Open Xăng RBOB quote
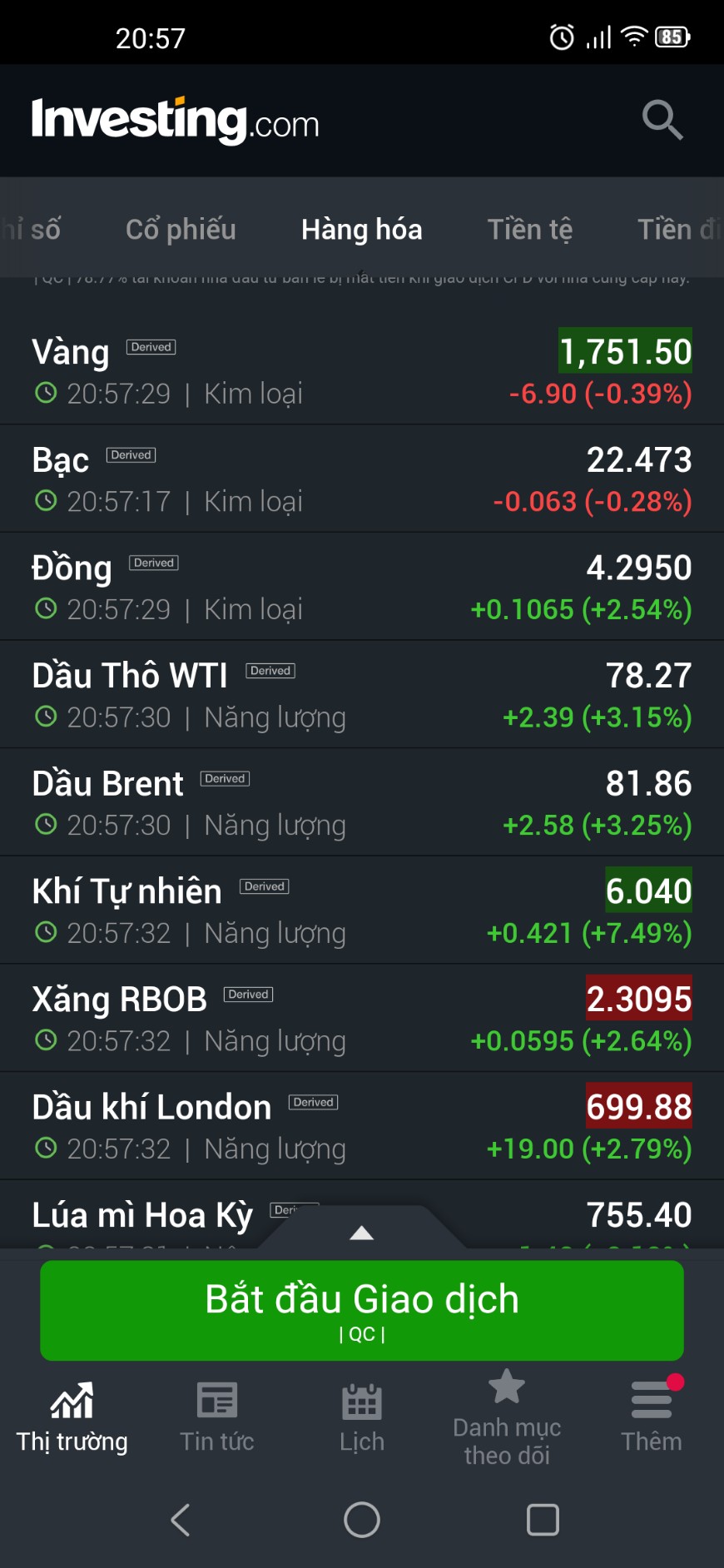Viewport: 724px width, 1568px height. (361, 1019)
